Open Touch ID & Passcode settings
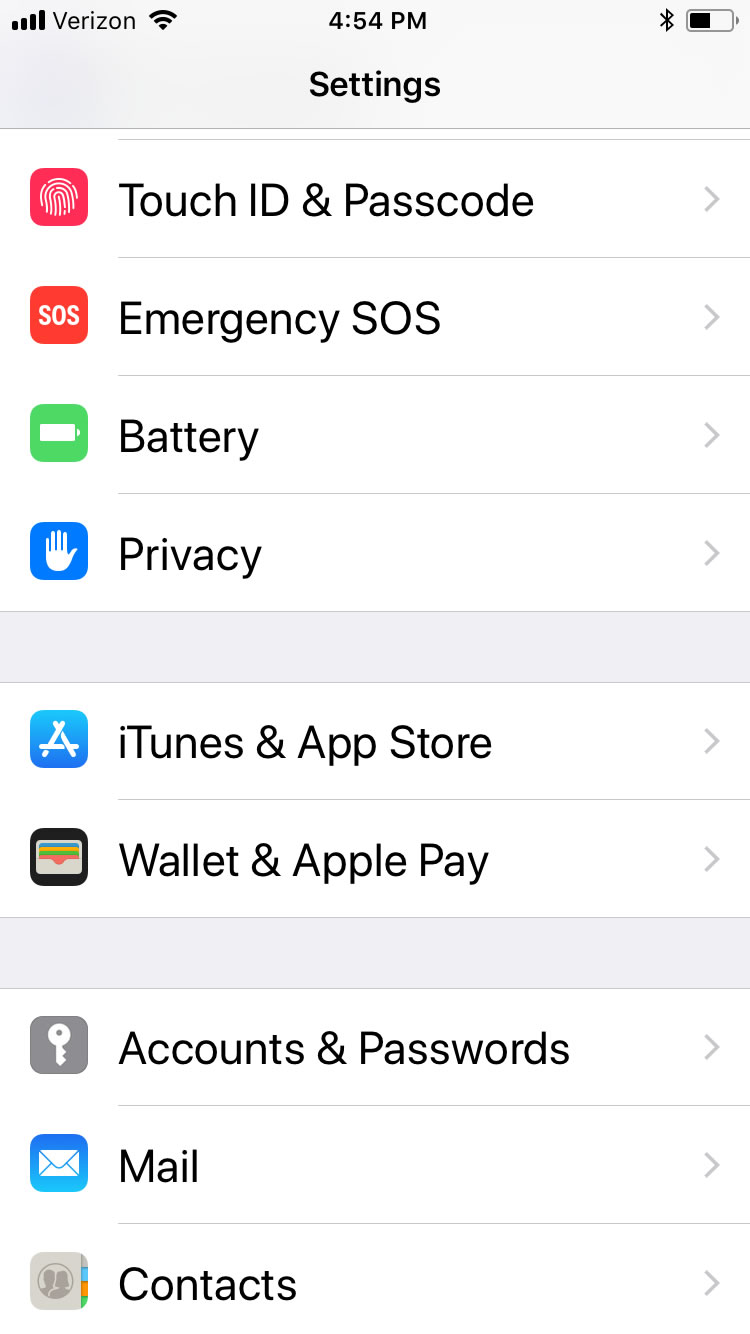The image size is (750, 1334). coord(375,199)
